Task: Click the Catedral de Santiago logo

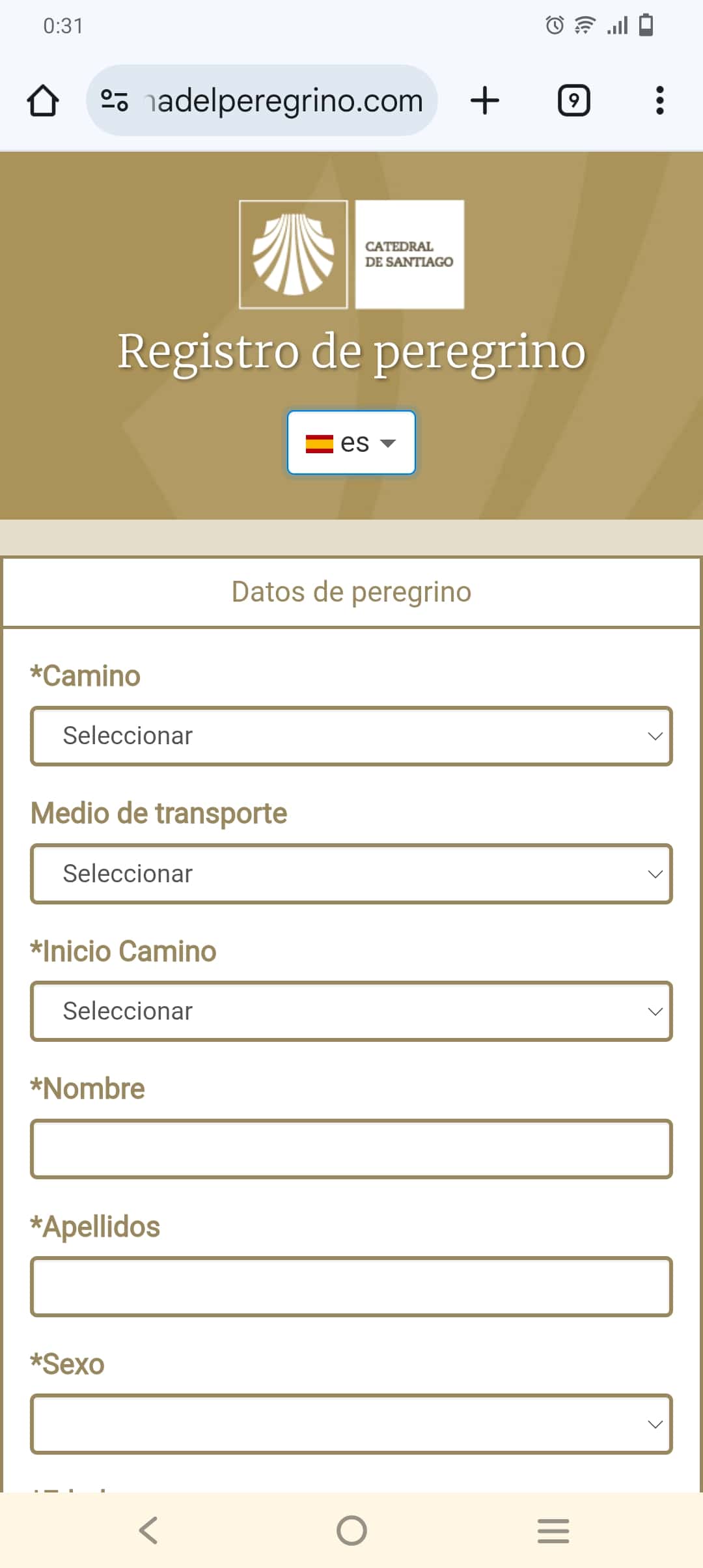Action: pos(409,254)
